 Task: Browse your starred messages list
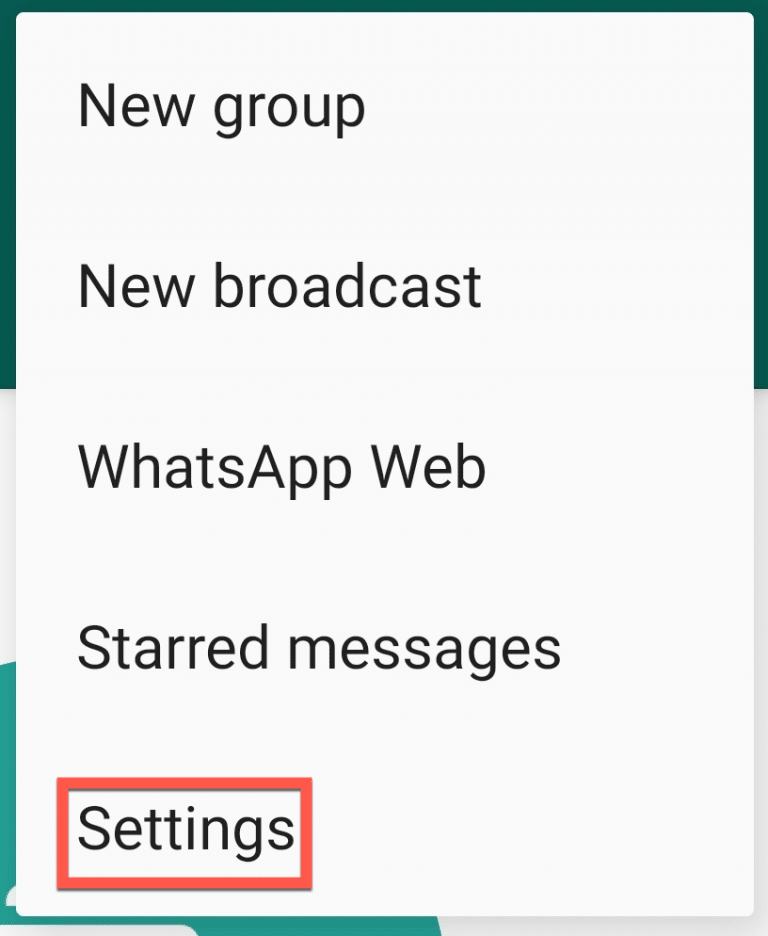click(321, 647)
